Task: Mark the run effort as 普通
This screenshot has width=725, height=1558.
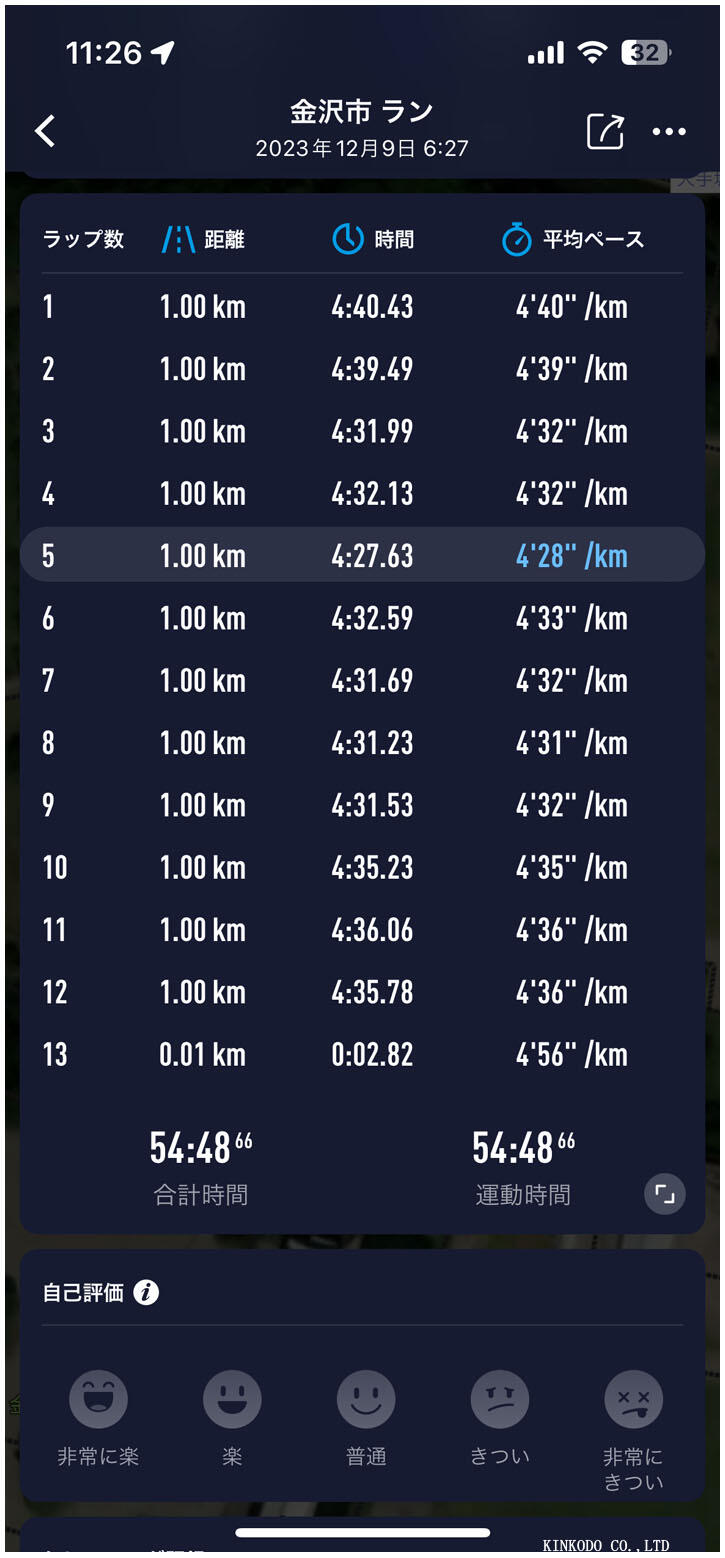Action: point(366,1399)
